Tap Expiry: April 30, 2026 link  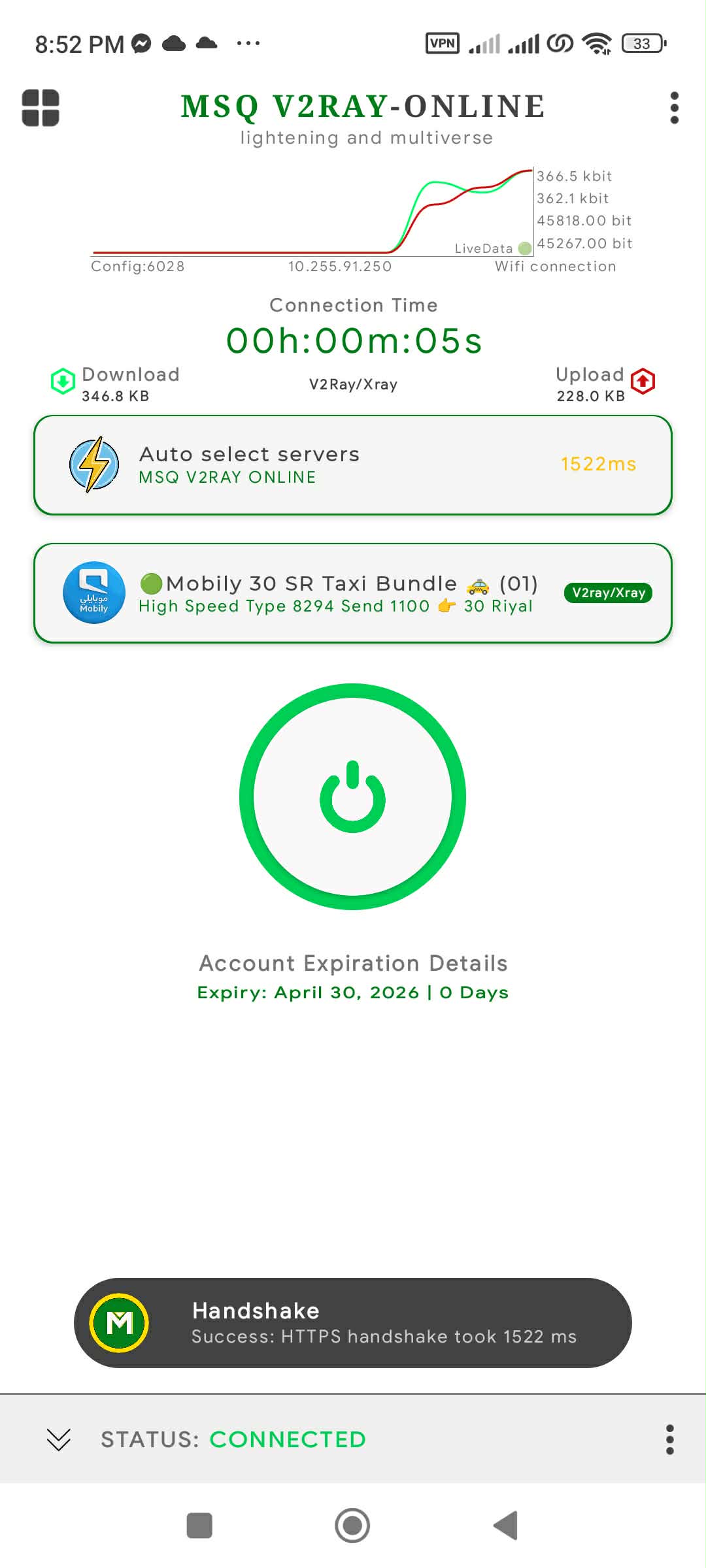click(353, 992)
